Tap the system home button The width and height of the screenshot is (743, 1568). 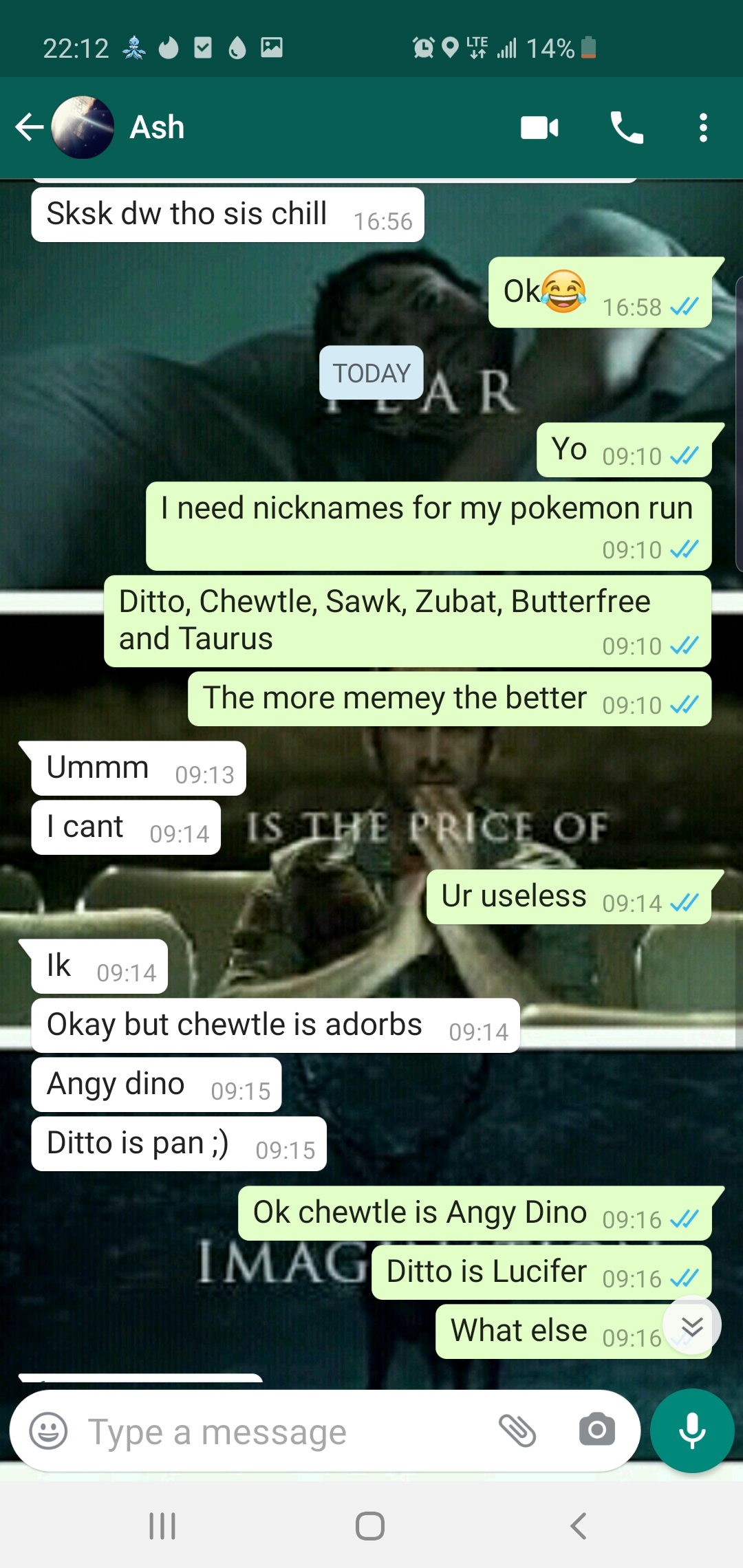pos(370,1526)
